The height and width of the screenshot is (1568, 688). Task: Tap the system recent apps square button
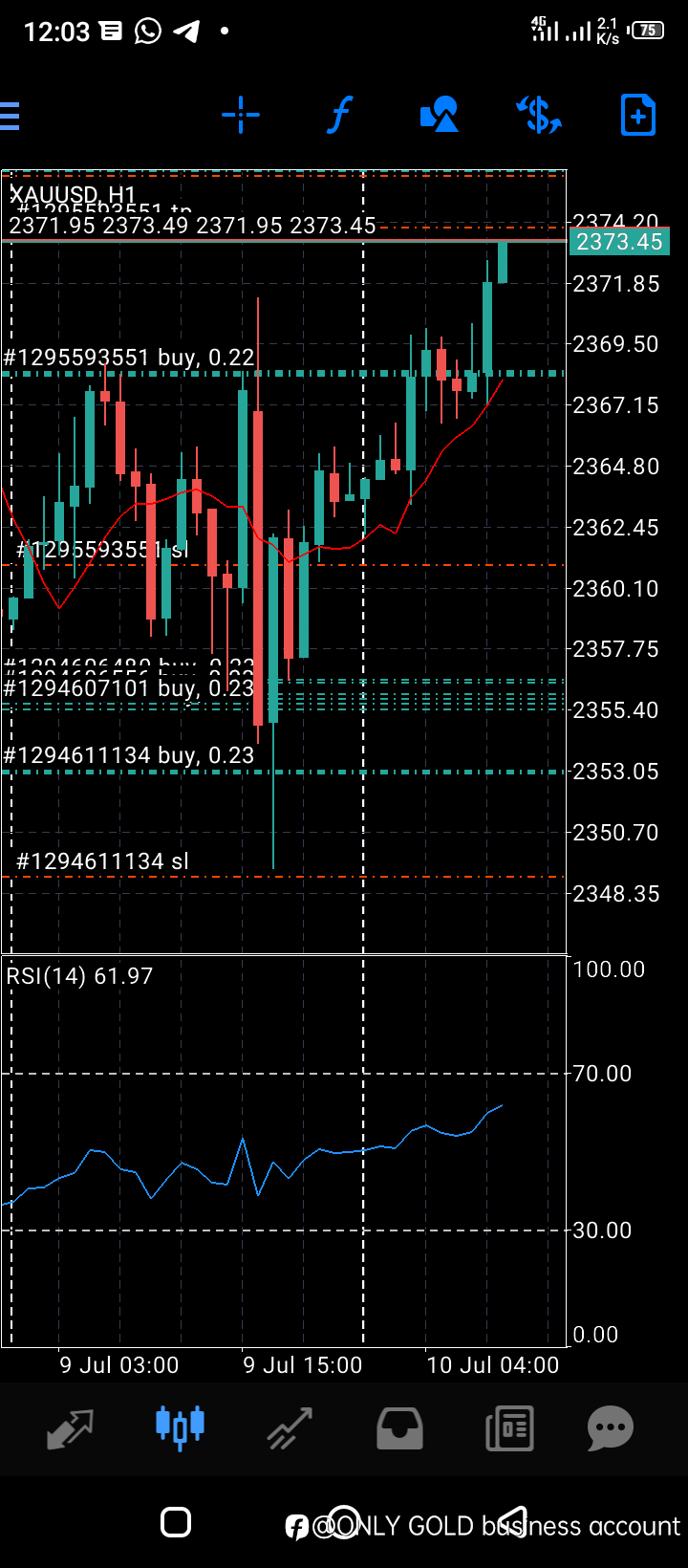[x=176, y=1522]
